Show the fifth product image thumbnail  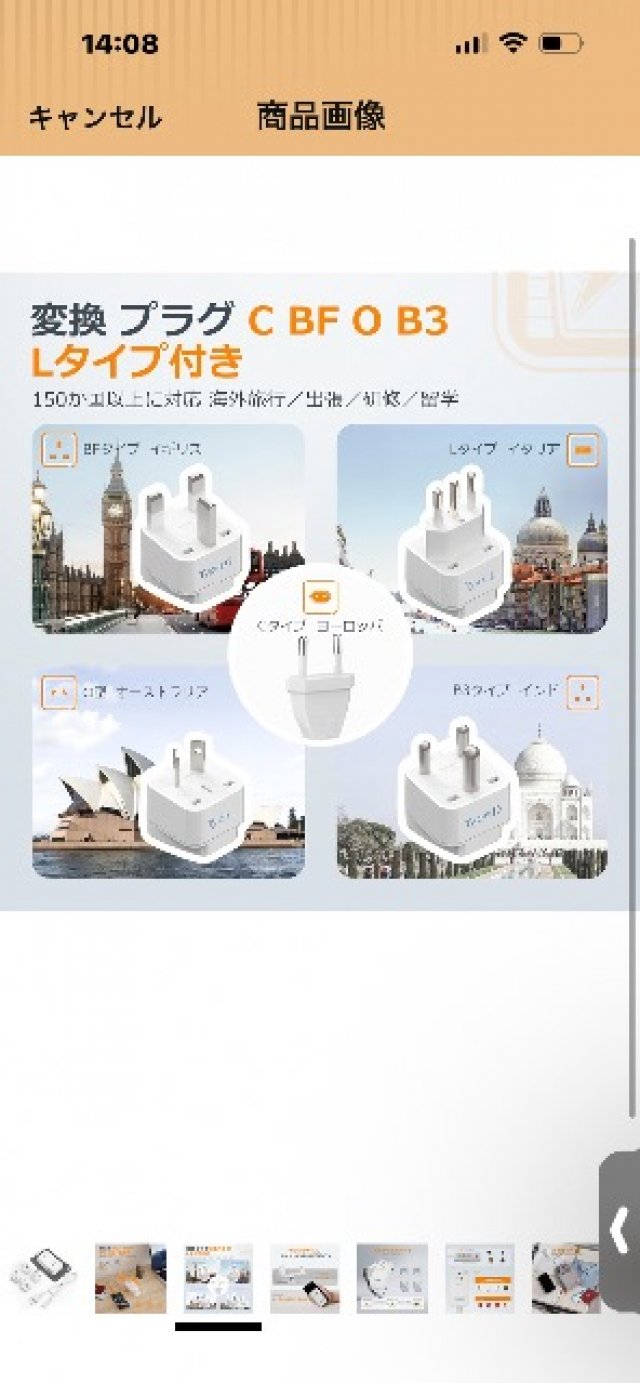392,1278
